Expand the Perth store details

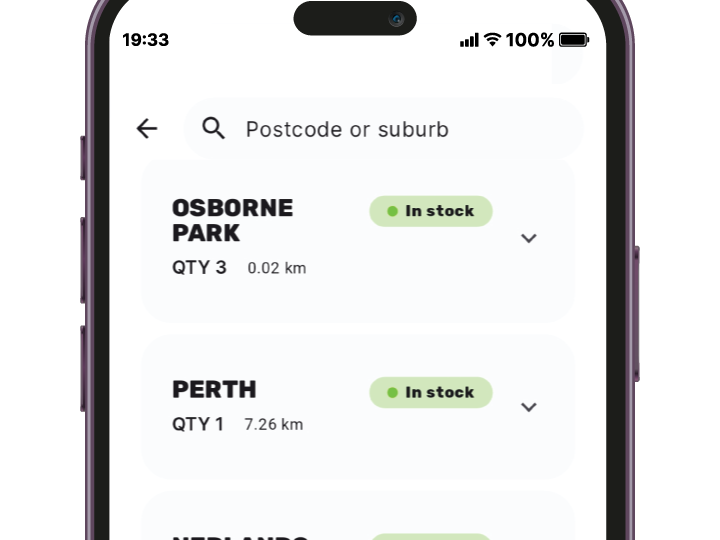(529, 407)
